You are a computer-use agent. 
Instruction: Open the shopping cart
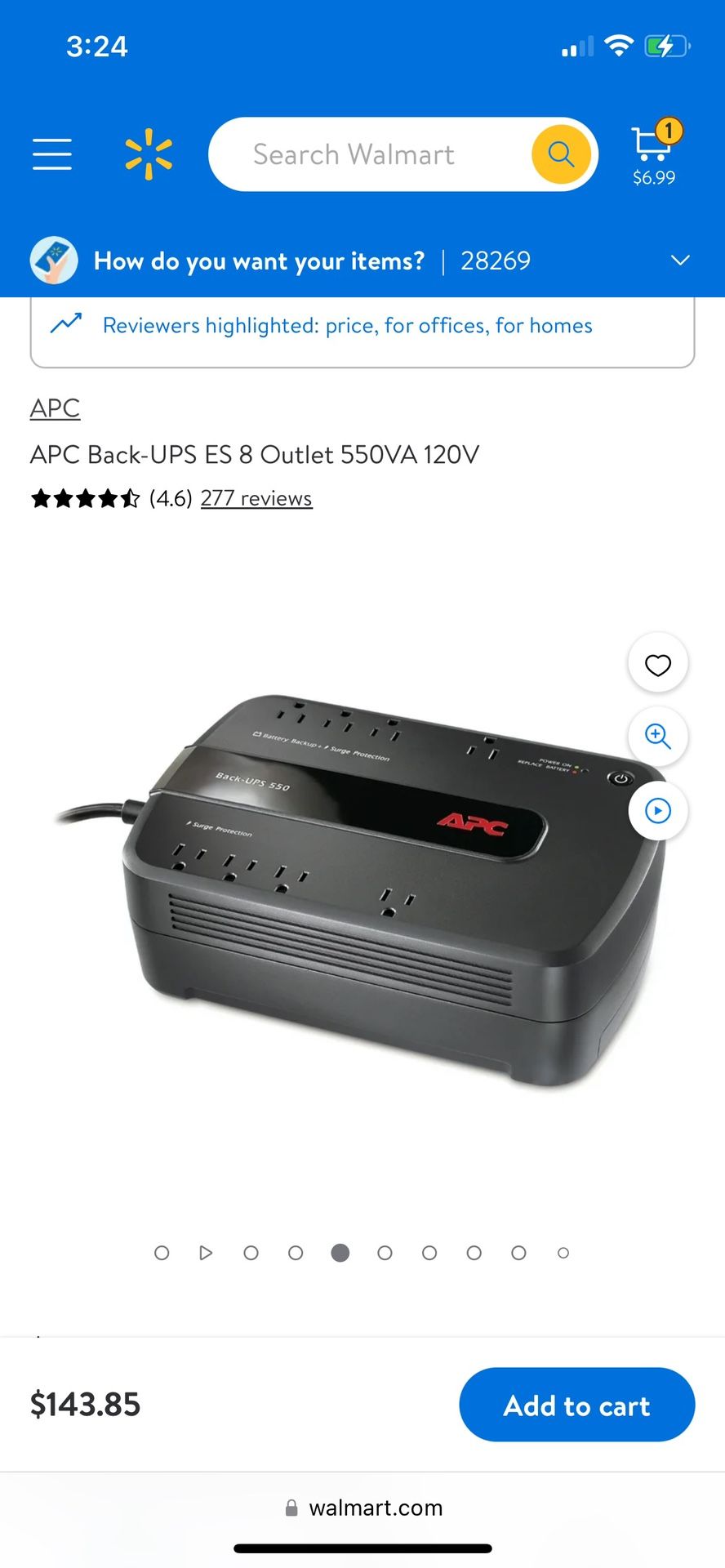655,154
